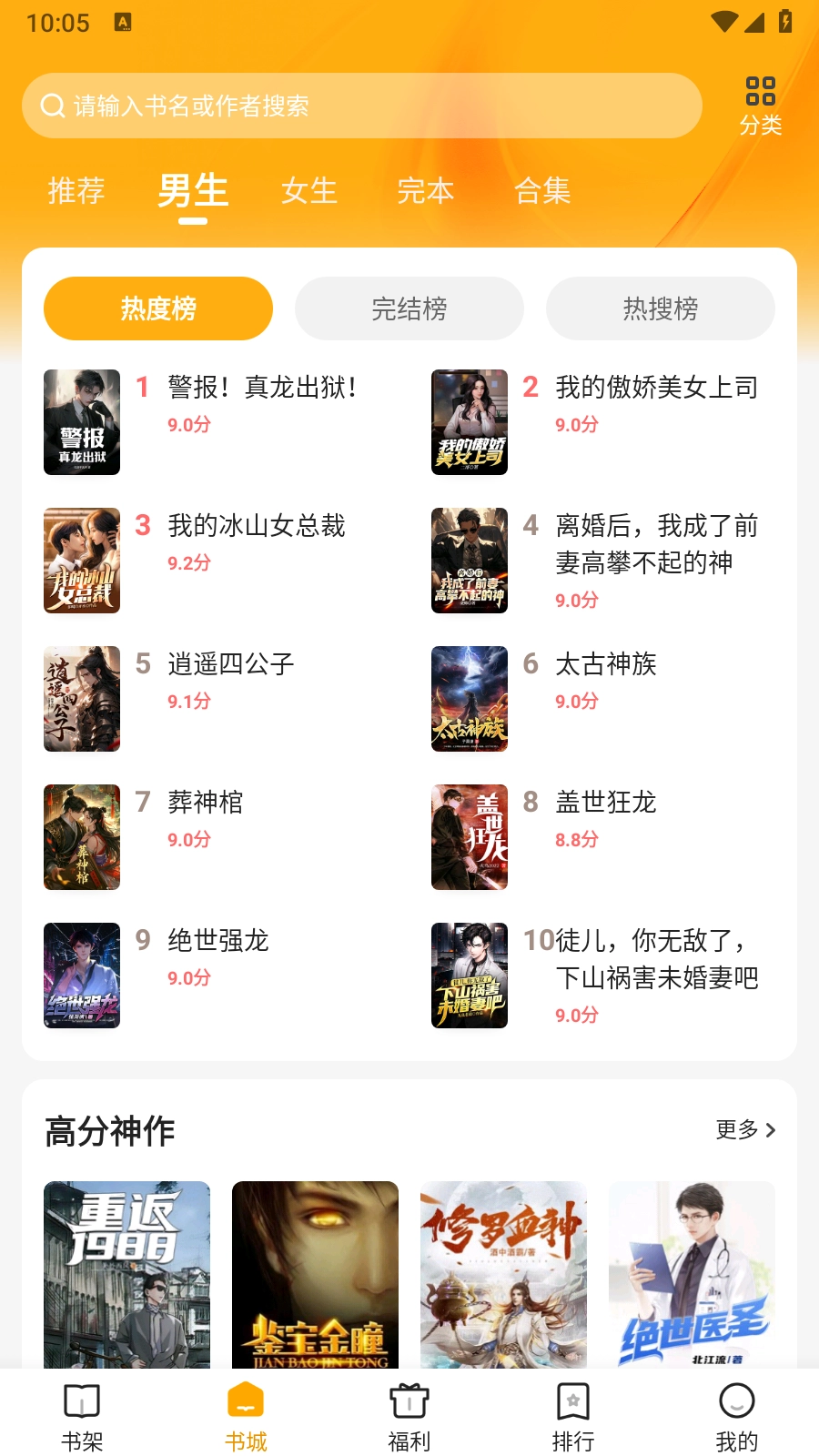Open the book 逍遥四公子
This screenshot has width=819, height=1456.
(231, 665)
